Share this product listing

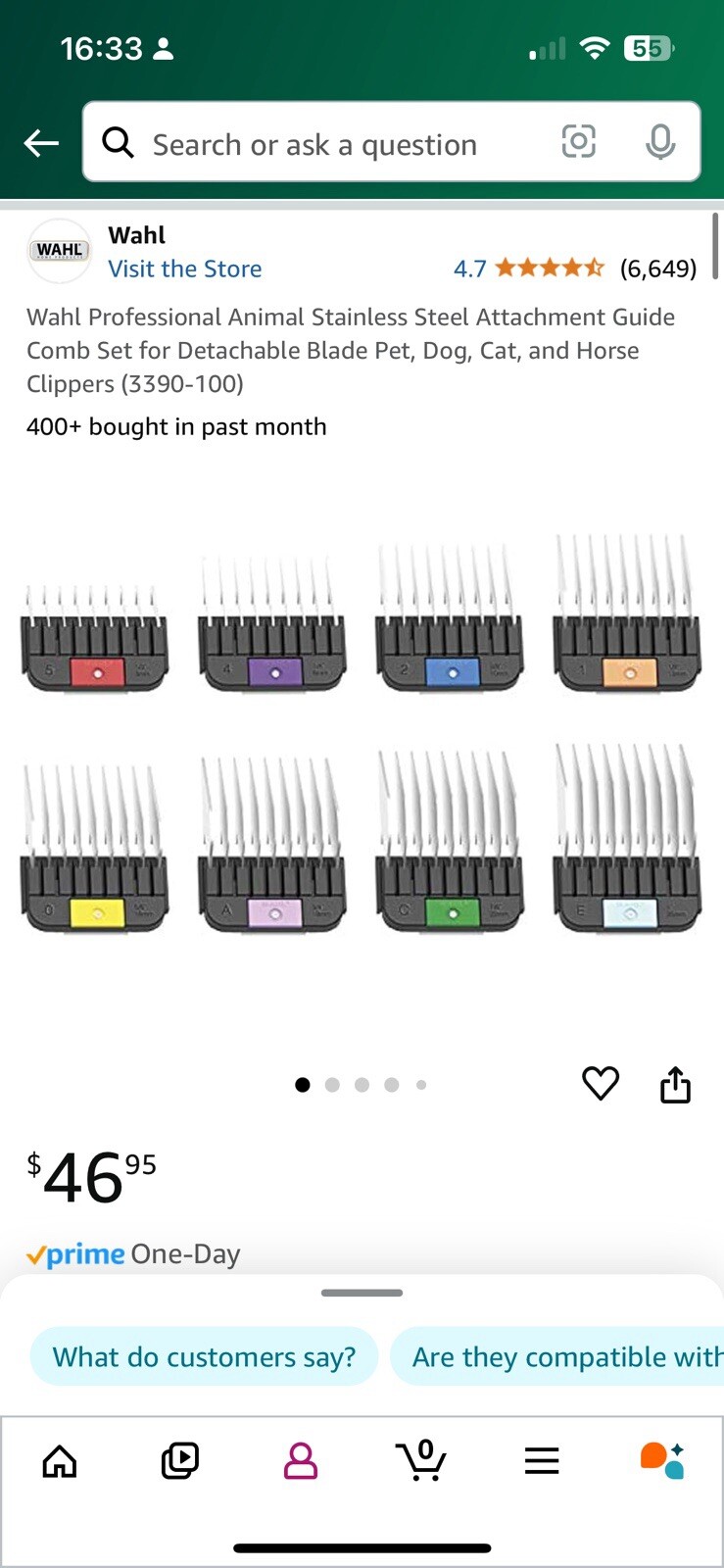tap(675, 1085)
